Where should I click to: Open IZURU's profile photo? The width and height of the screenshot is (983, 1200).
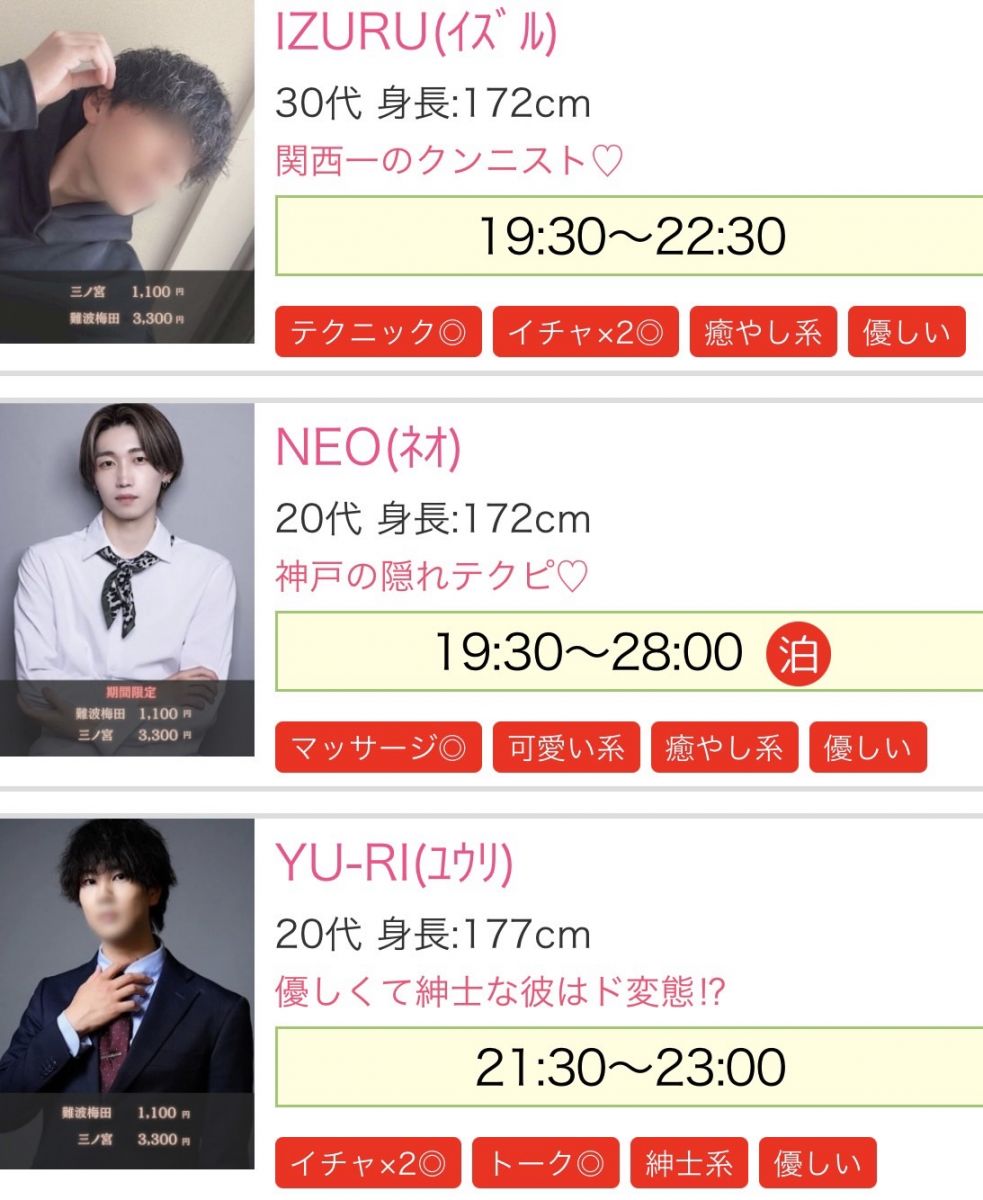click(x=127, y=170)
